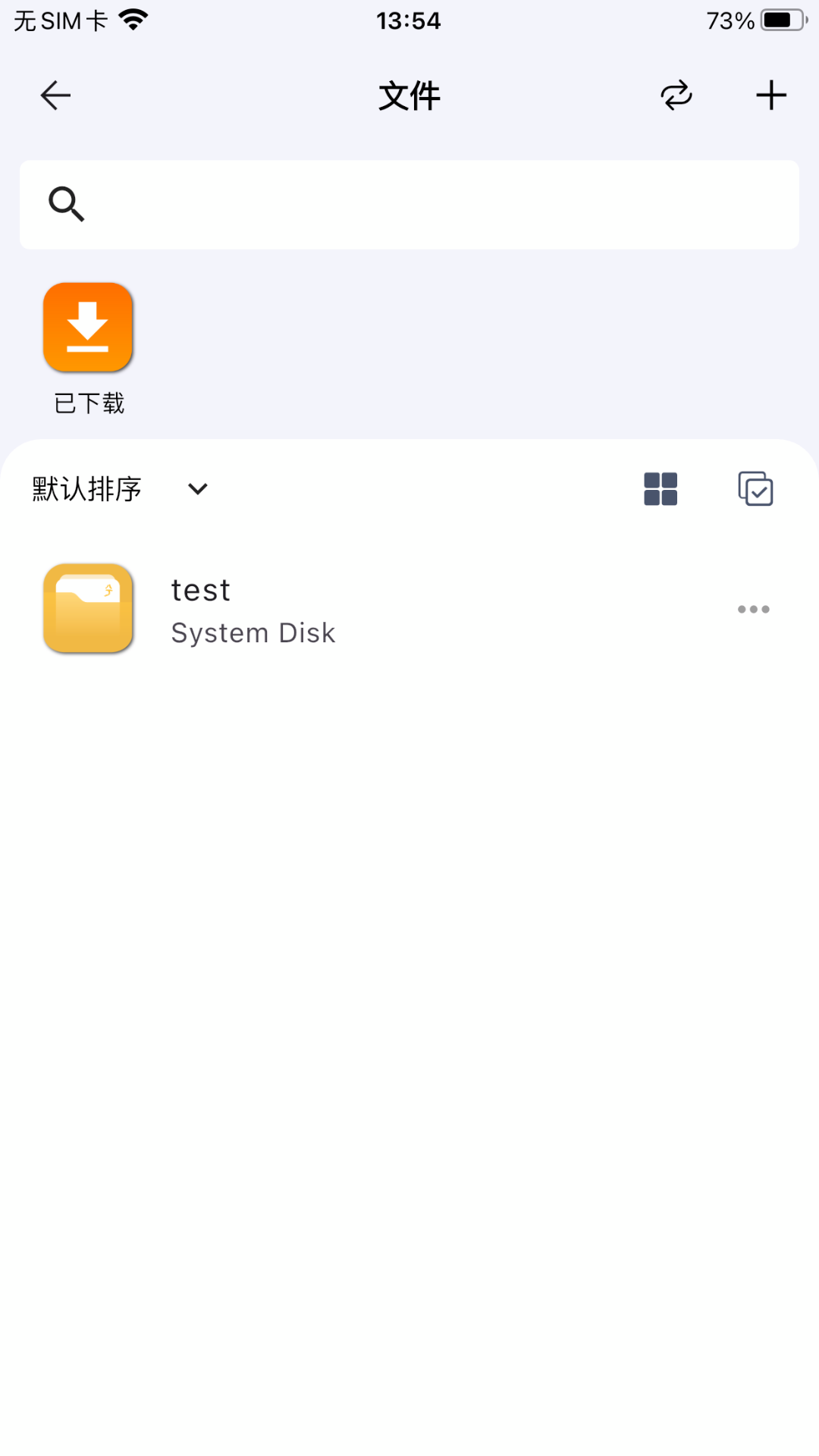Image resolution: width=819 pixels, height=1456 pixels.
Task: Tap the magnifier icon in the search bar
Action: (67, 204)
